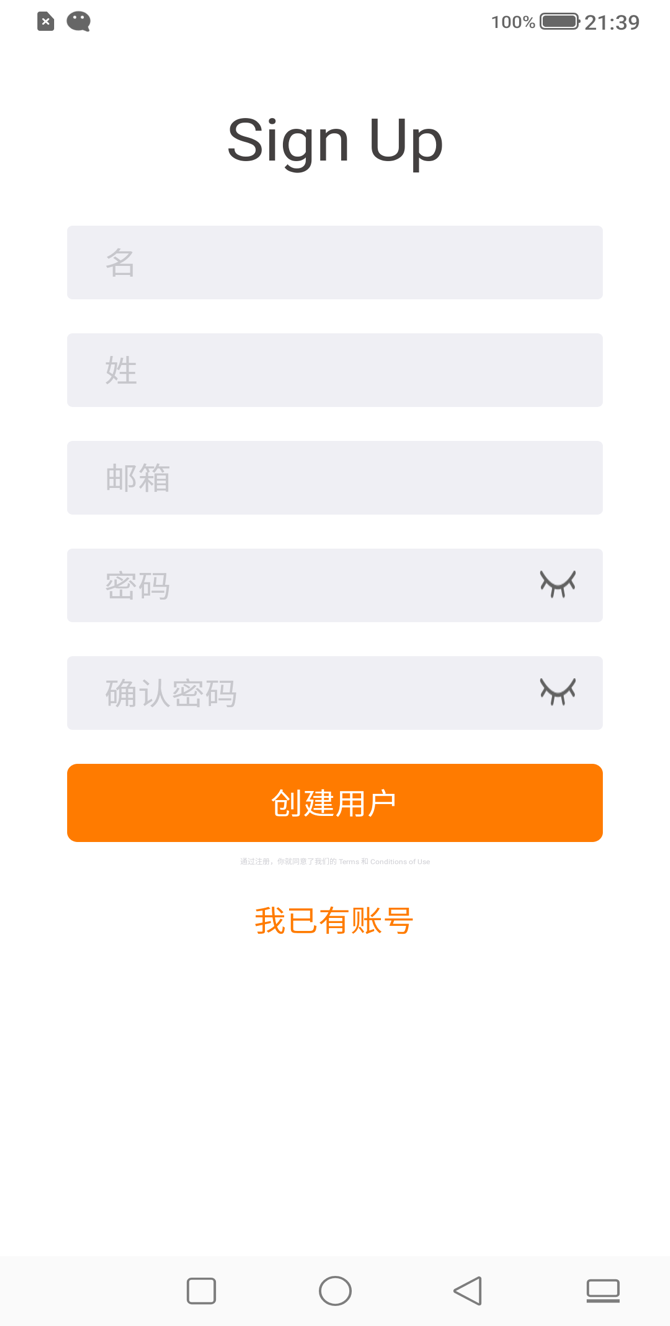Tap the 名 (first name) field

(x=334, y=262)
